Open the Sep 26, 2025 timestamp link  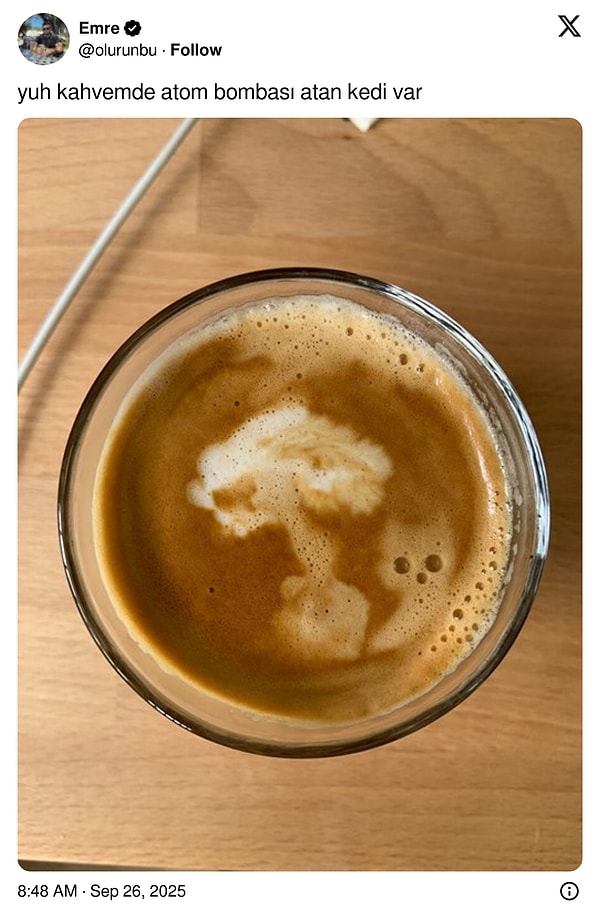pyautogui.click(x=101, y=891)
